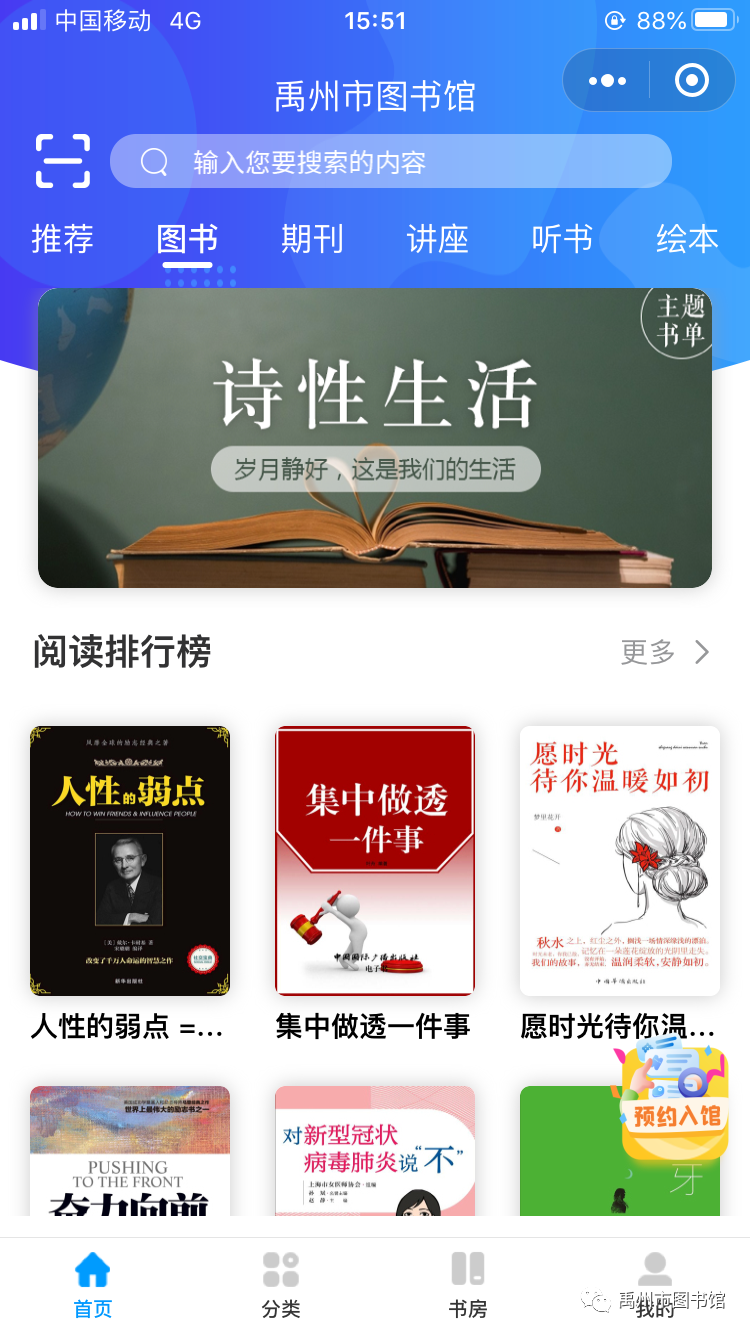Screen dimensions: 750x1334
Task: Switch to the 听书 tab
Action: (562, 239)
